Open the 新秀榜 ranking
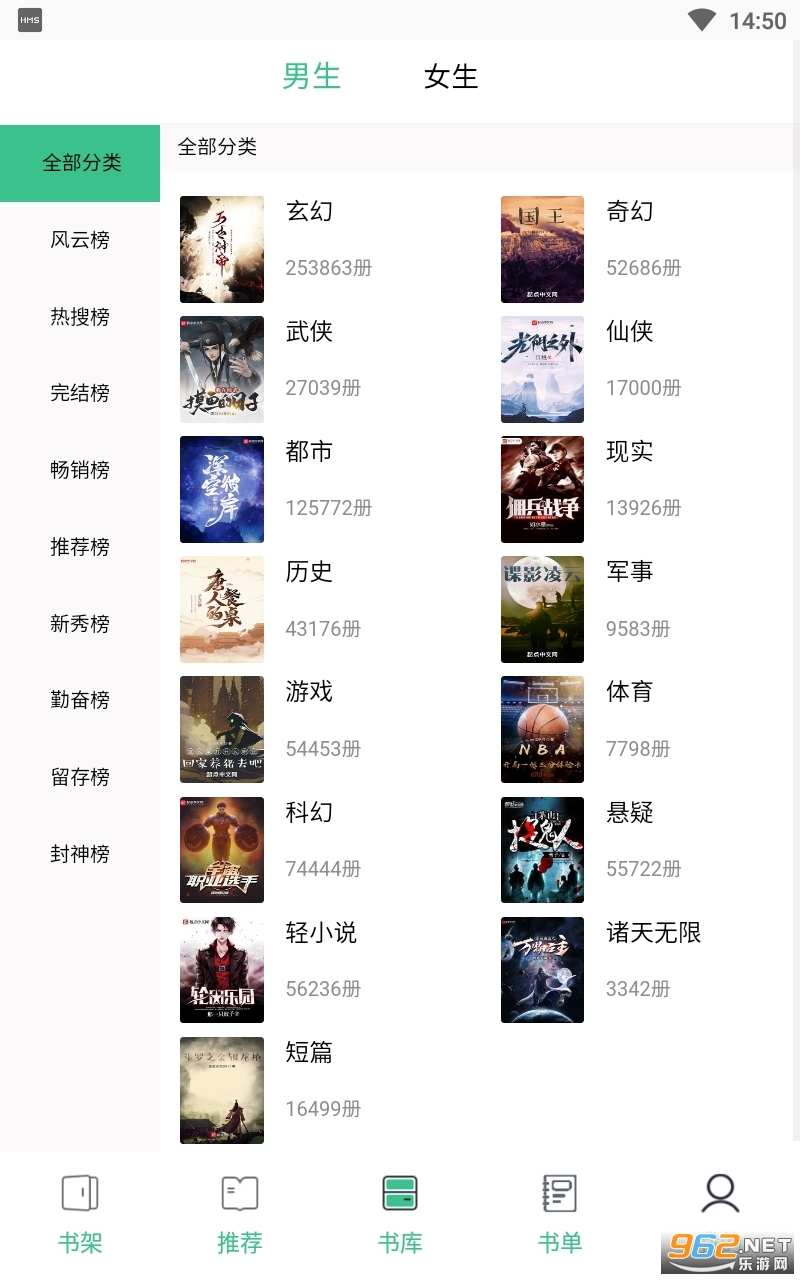 pyautogui.click(x=80, y=624)
